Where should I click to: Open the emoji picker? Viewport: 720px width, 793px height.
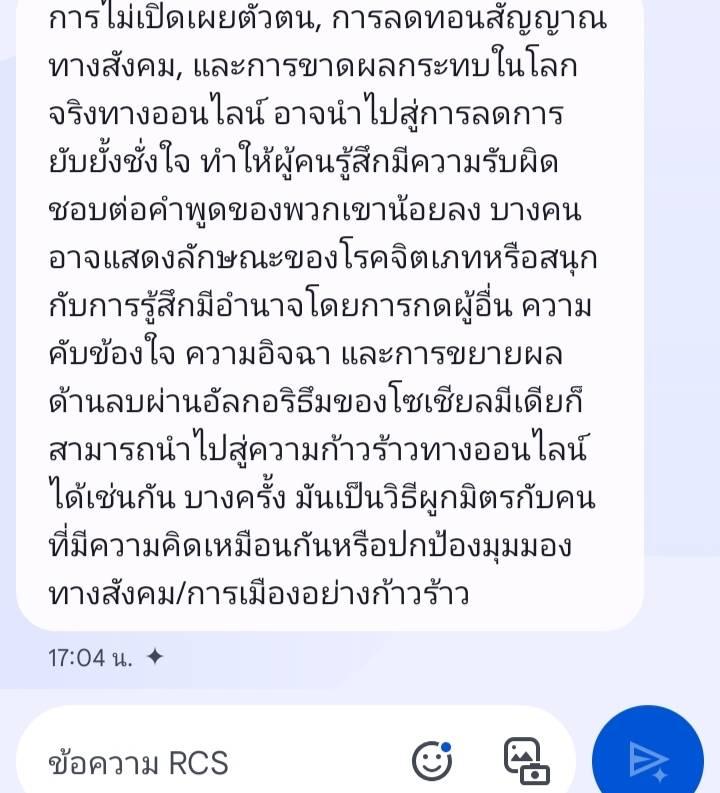[432, 761]
